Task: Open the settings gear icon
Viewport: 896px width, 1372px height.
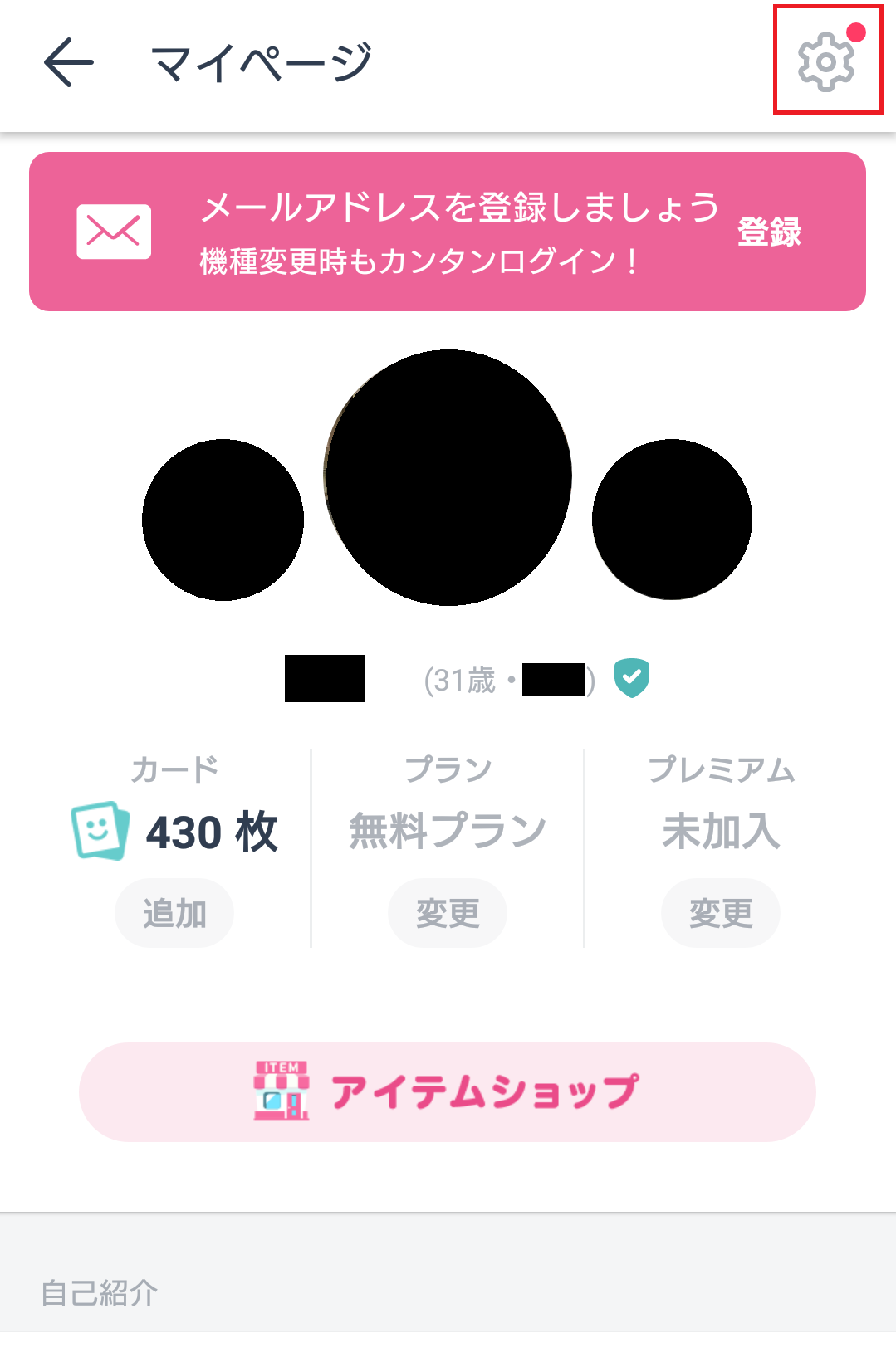Action: (826, 61)
